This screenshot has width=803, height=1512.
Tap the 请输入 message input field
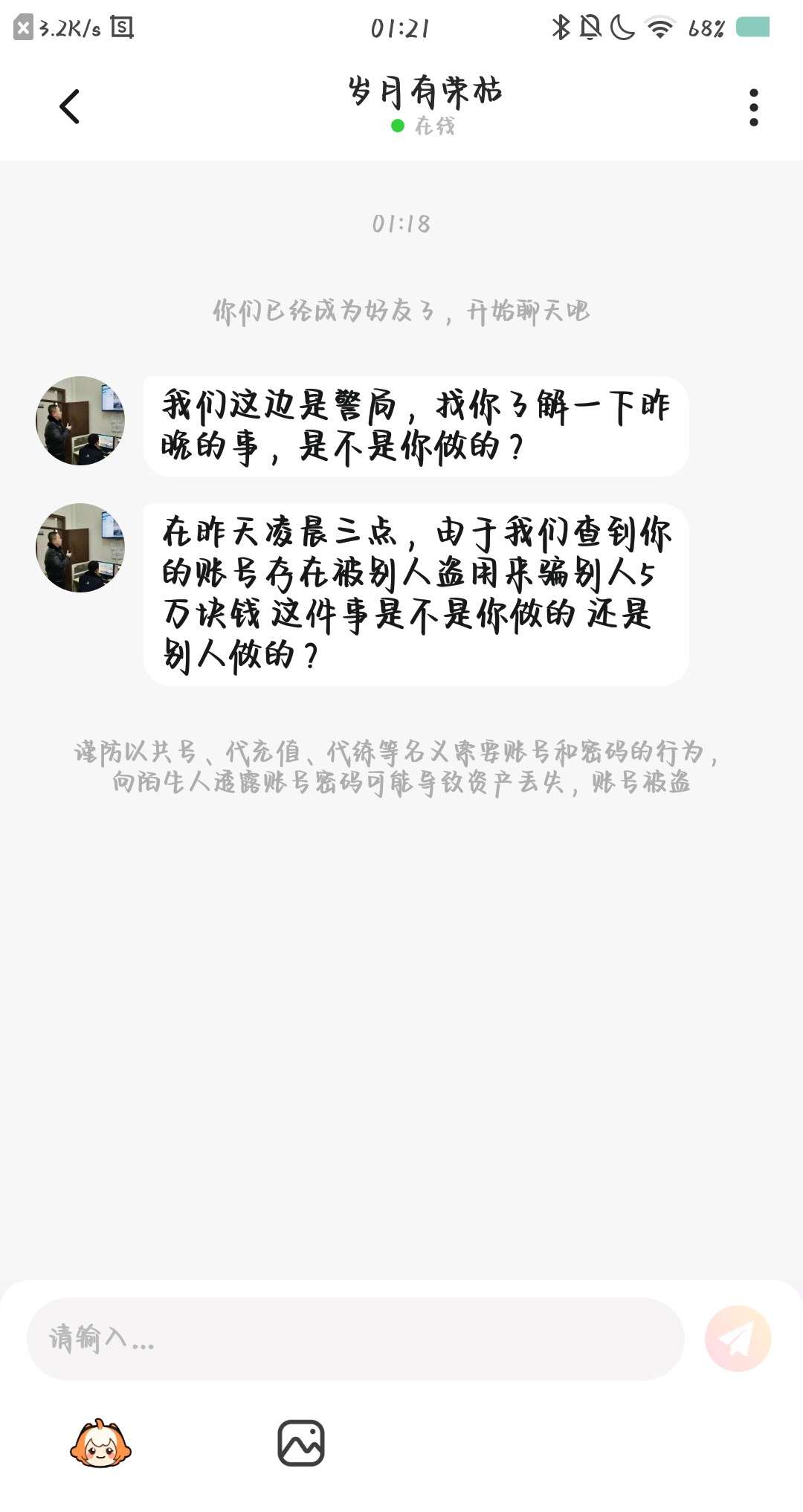[x=355, y=1339]
